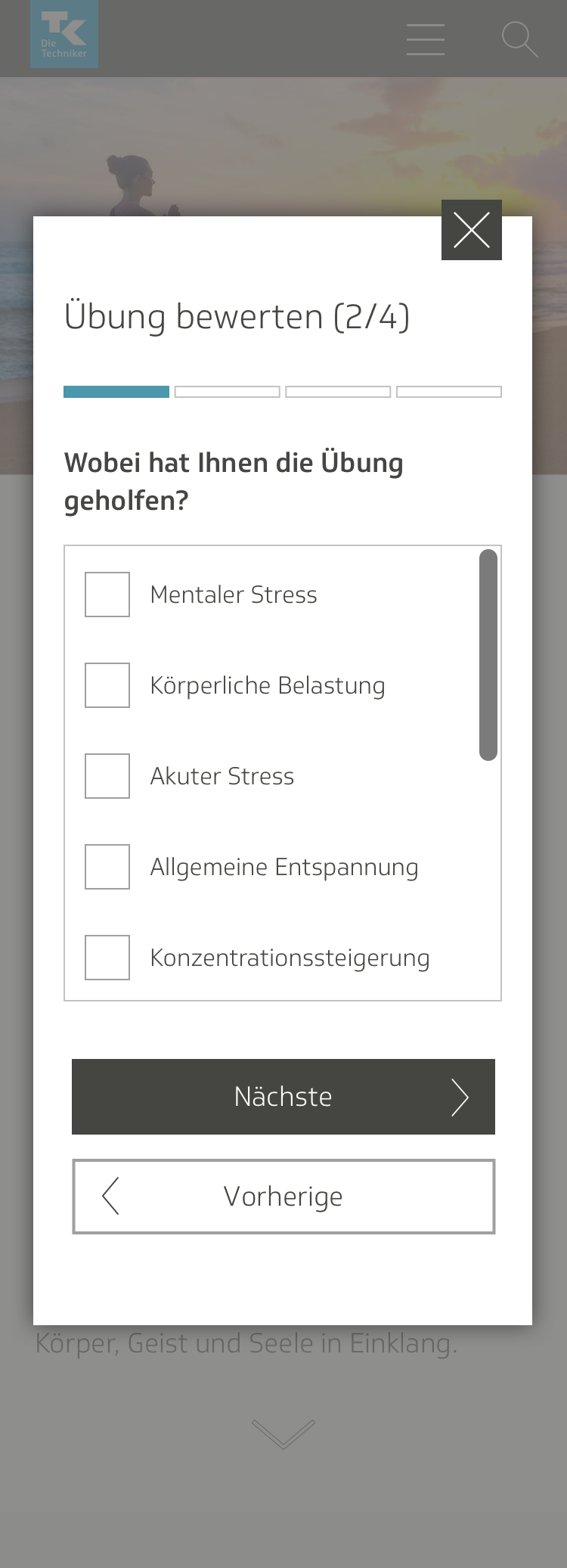Enable the Konzentrationssteigerung checkbox
The height and width of the screenshot is (1568, 567).
click(x=107, y=958)
